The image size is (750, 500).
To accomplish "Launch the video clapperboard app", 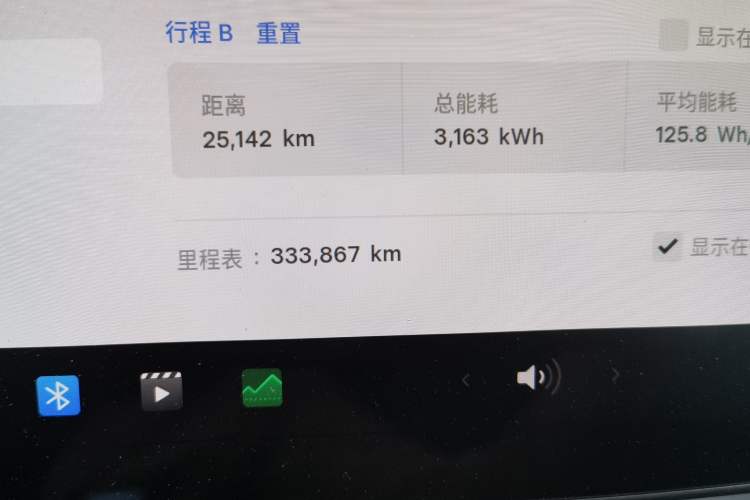I will [161, 391].
